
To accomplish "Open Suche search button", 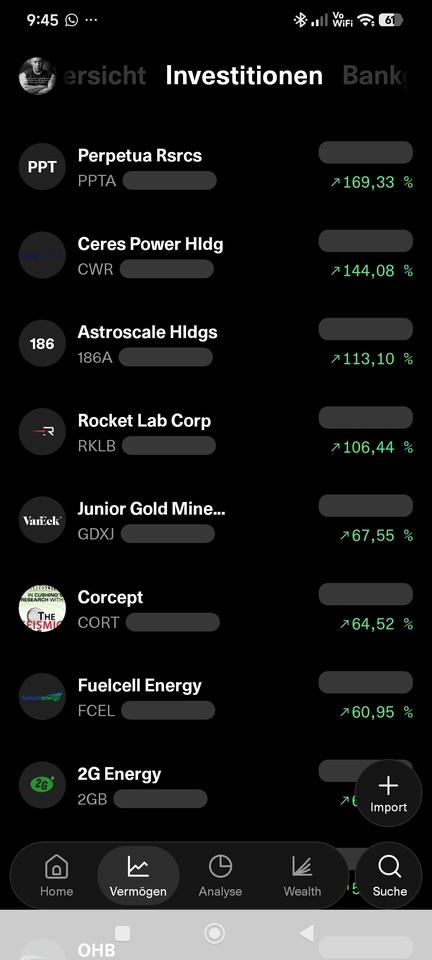I will click(x=389, y=876).
